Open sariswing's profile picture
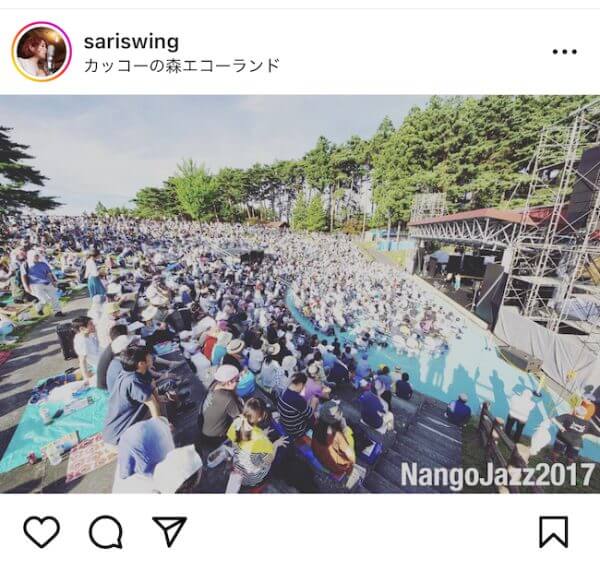 41,52
